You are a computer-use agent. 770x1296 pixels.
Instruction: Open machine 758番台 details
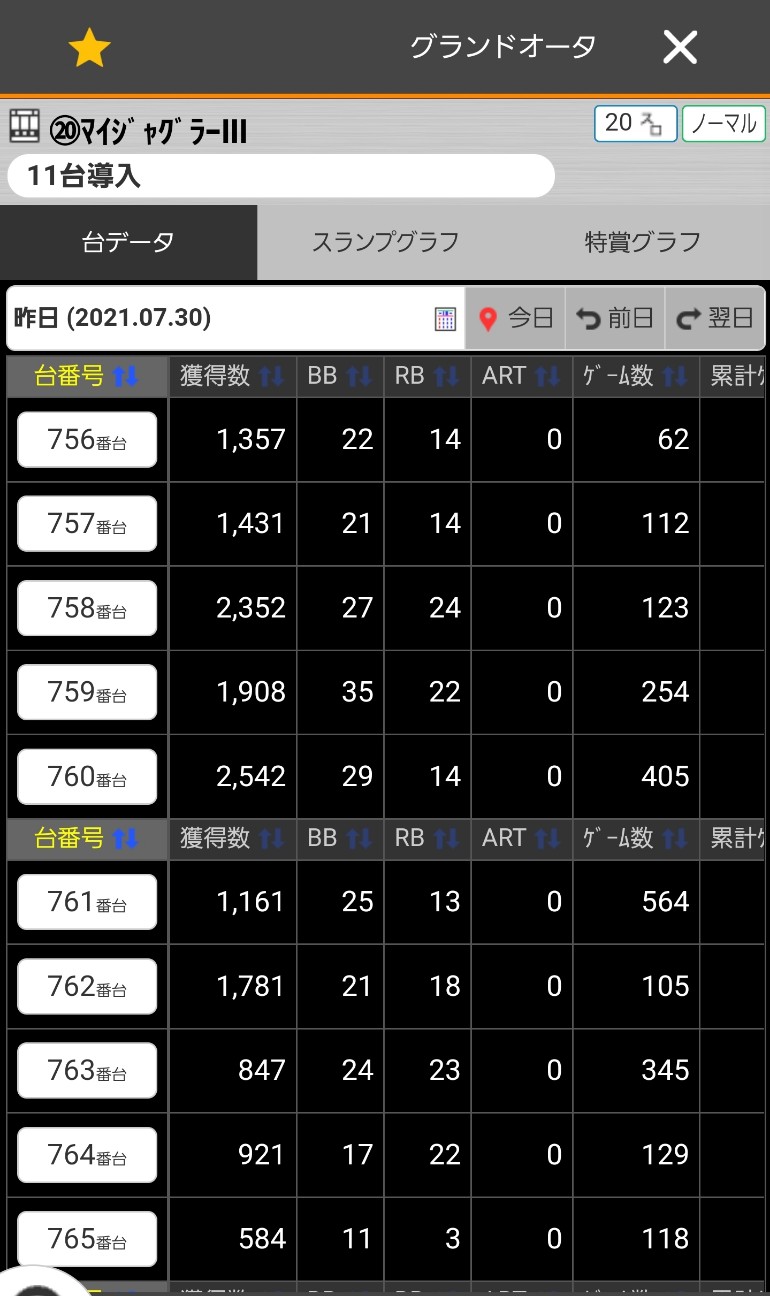tap(87, 608)
